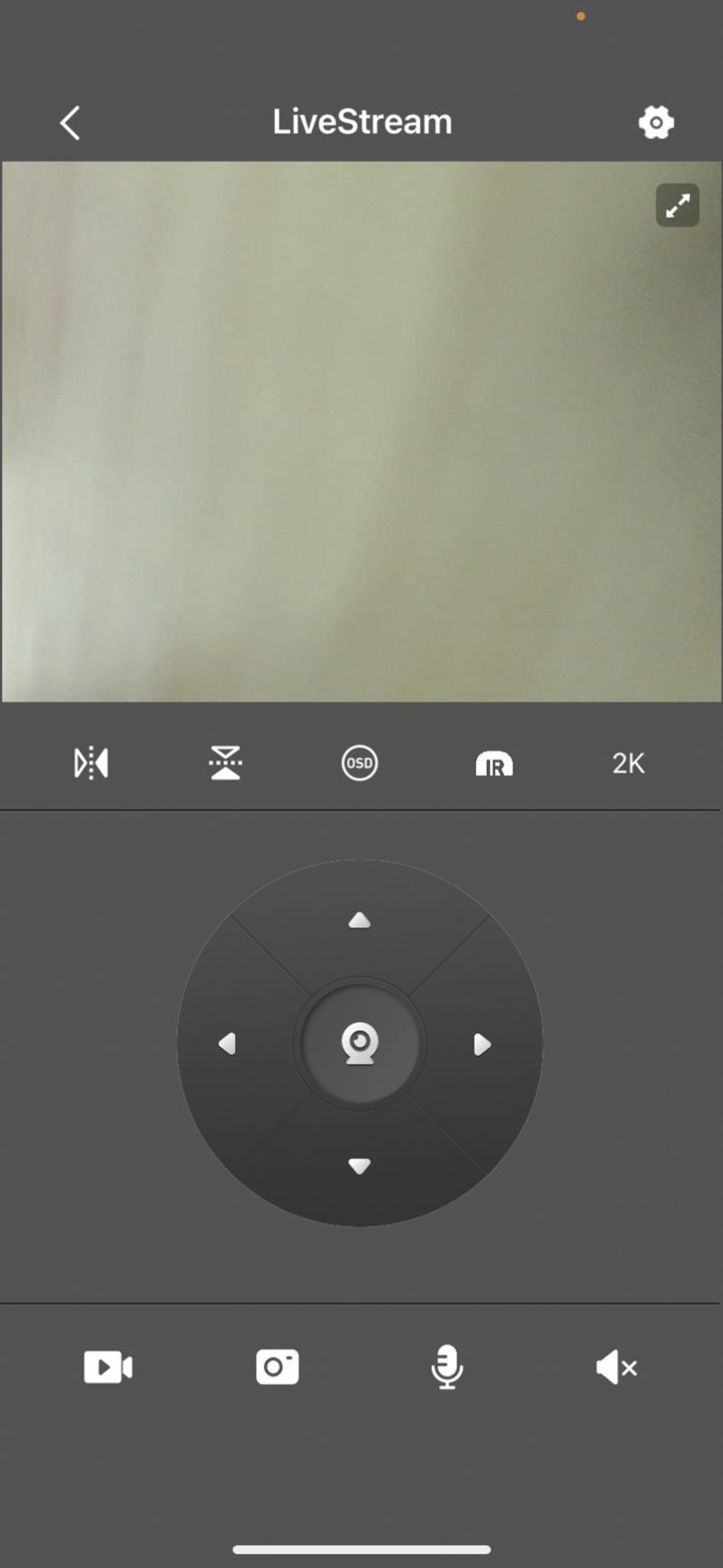This screenshot has height=1568, width=723.
Task: Unmute the camera's audio
Action: coord(616,1367)
